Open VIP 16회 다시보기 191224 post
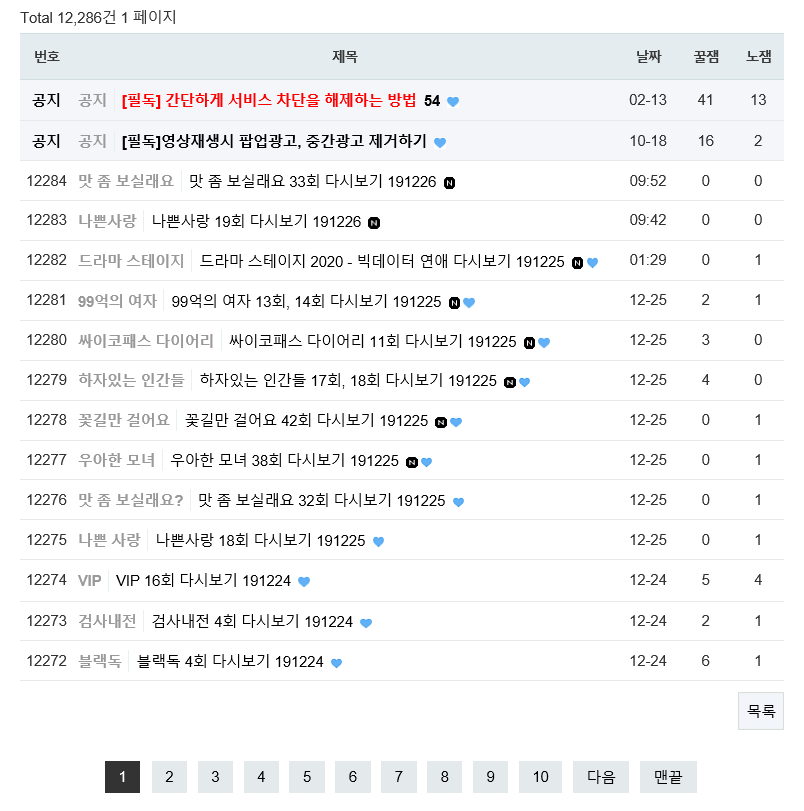 203,581
